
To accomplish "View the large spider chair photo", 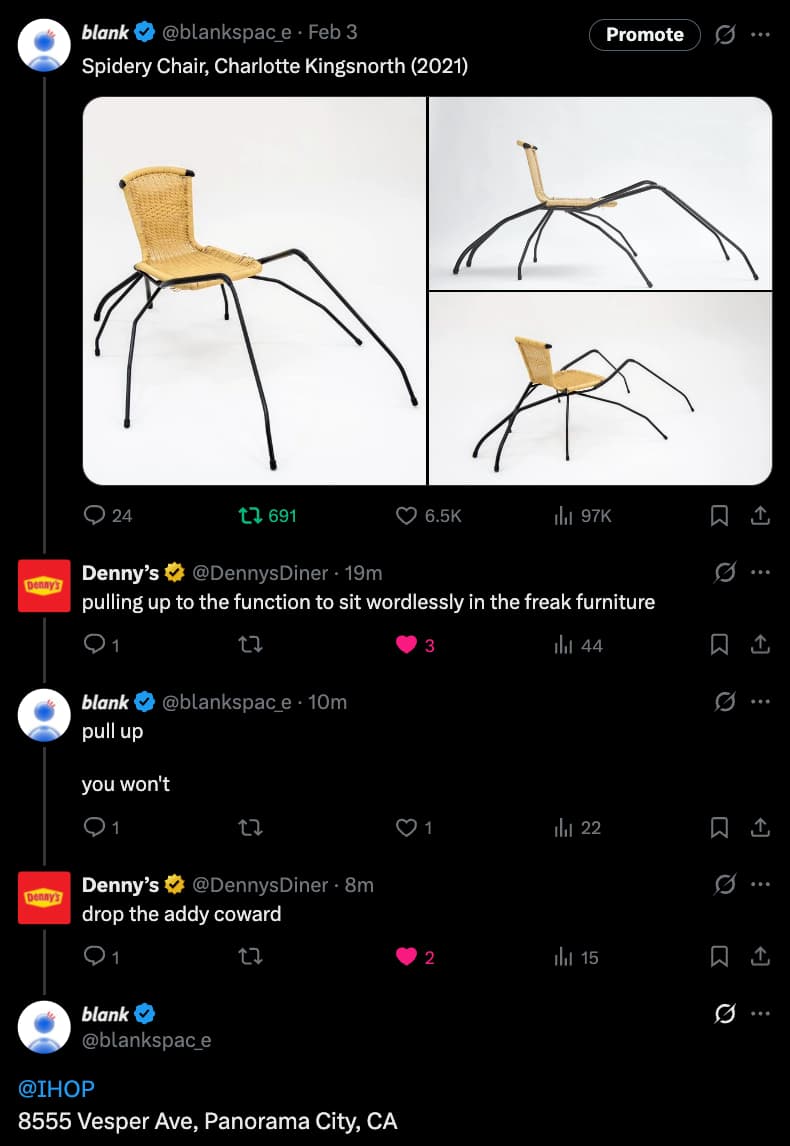I will click(x=253, y=291).
